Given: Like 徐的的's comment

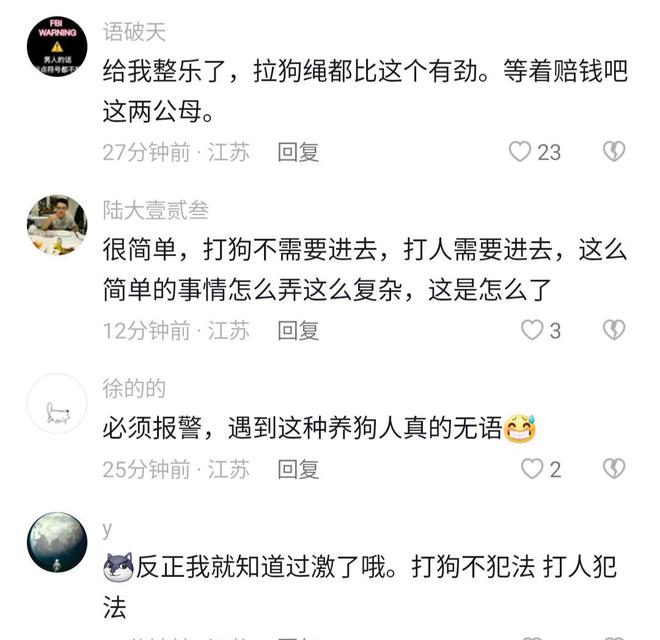Looking at the screenshot, I should tap(532, 468).
